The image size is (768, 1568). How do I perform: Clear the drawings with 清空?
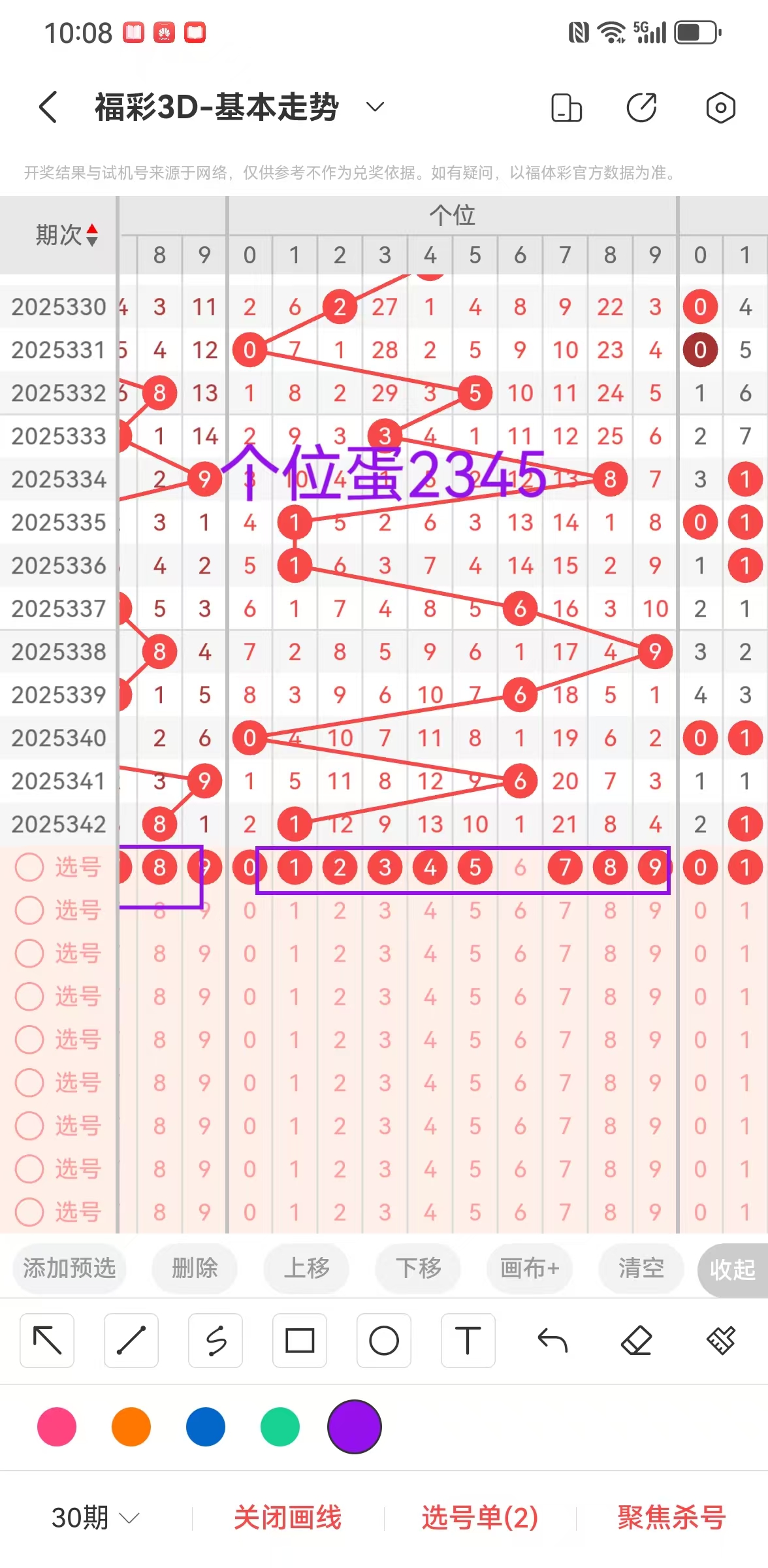[x=641, y=1268]
